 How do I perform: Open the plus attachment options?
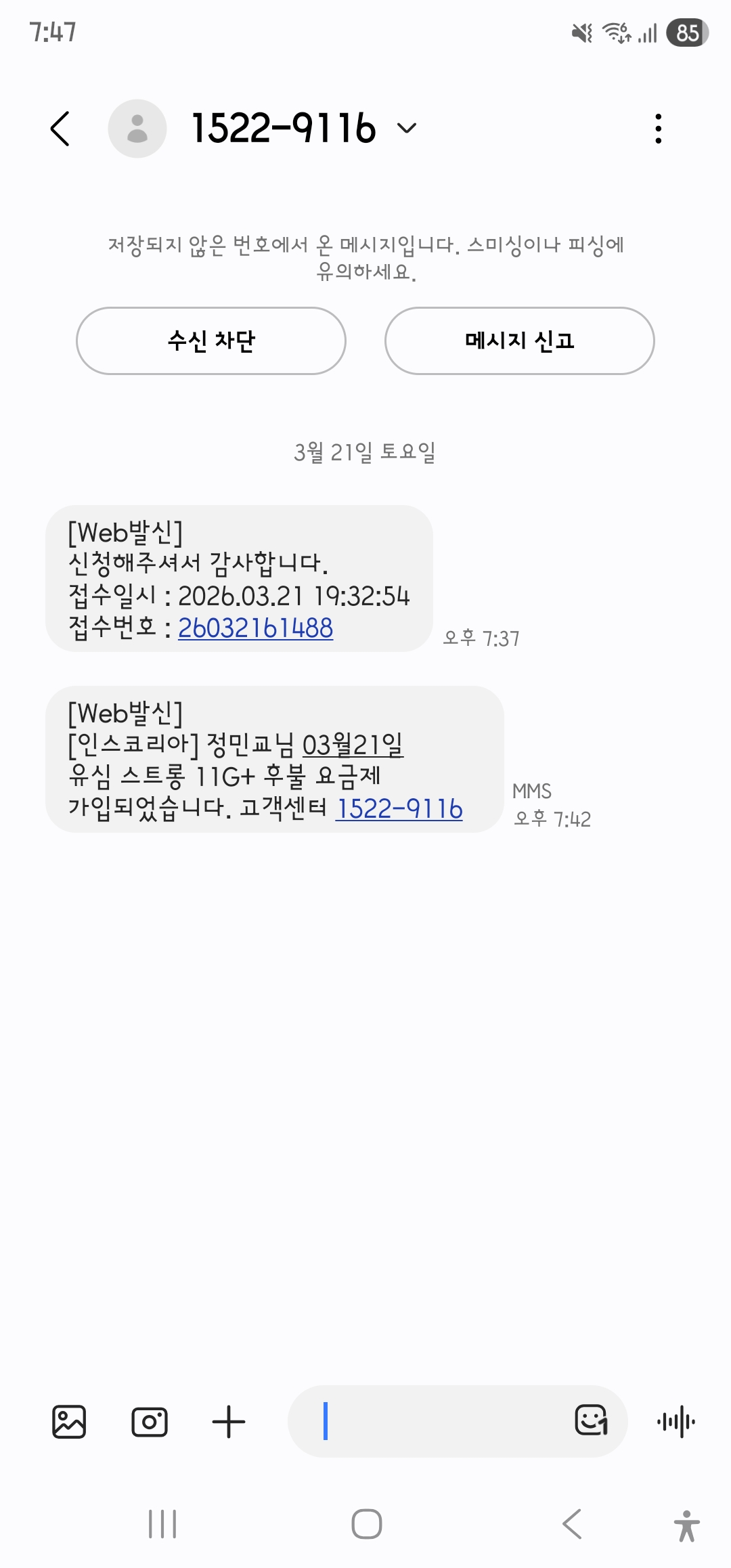229,1421
